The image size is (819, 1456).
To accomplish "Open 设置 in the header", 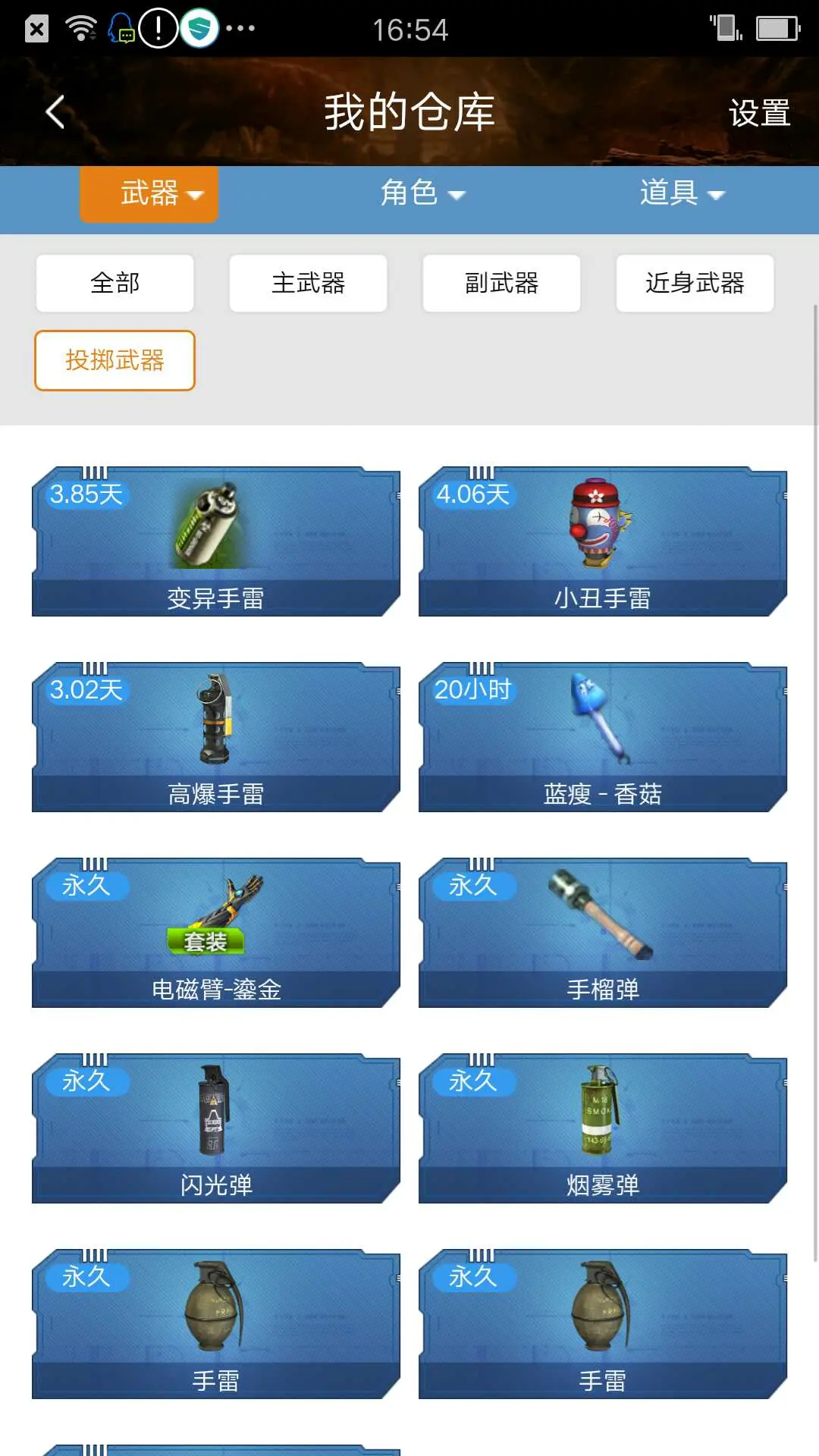I will coord(758,114).
